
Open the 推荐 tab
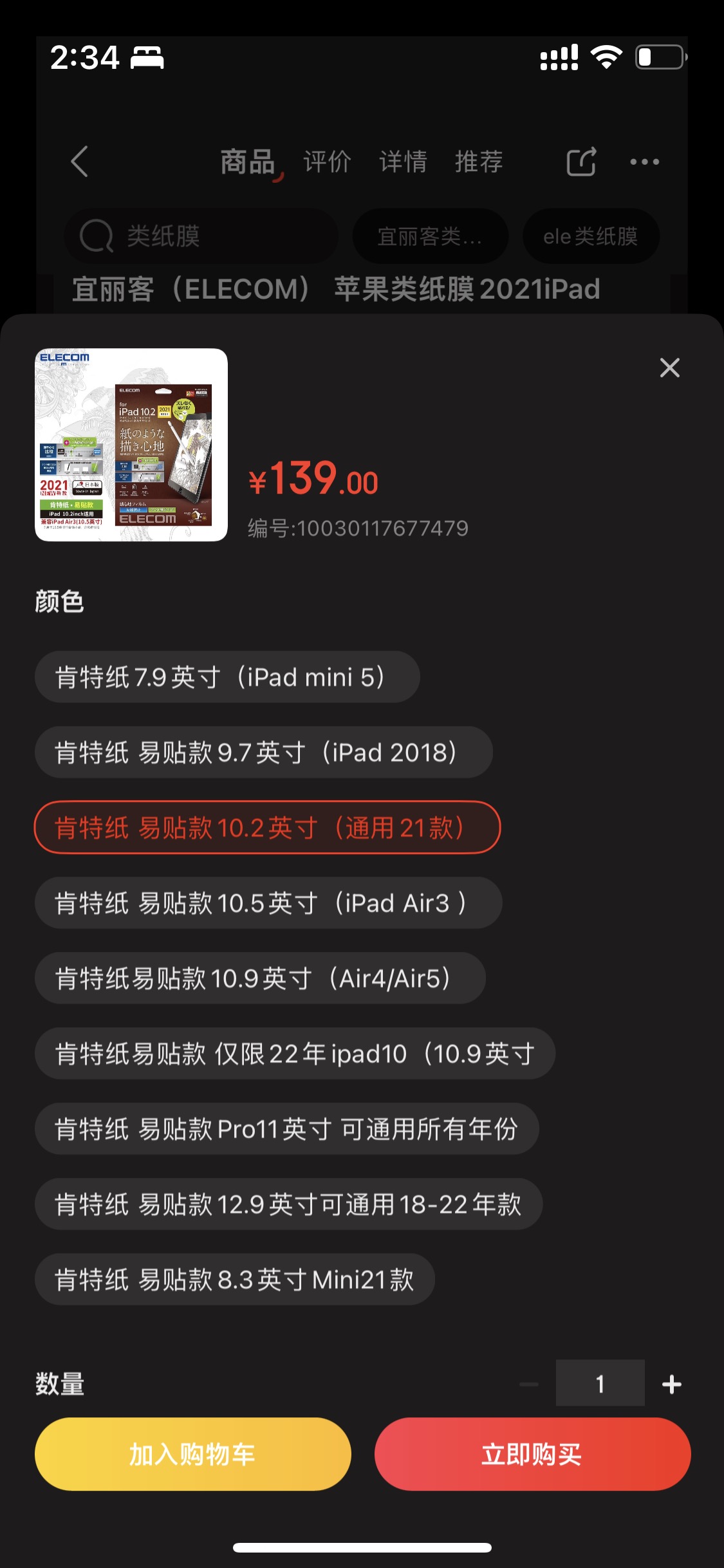[478, 162]
